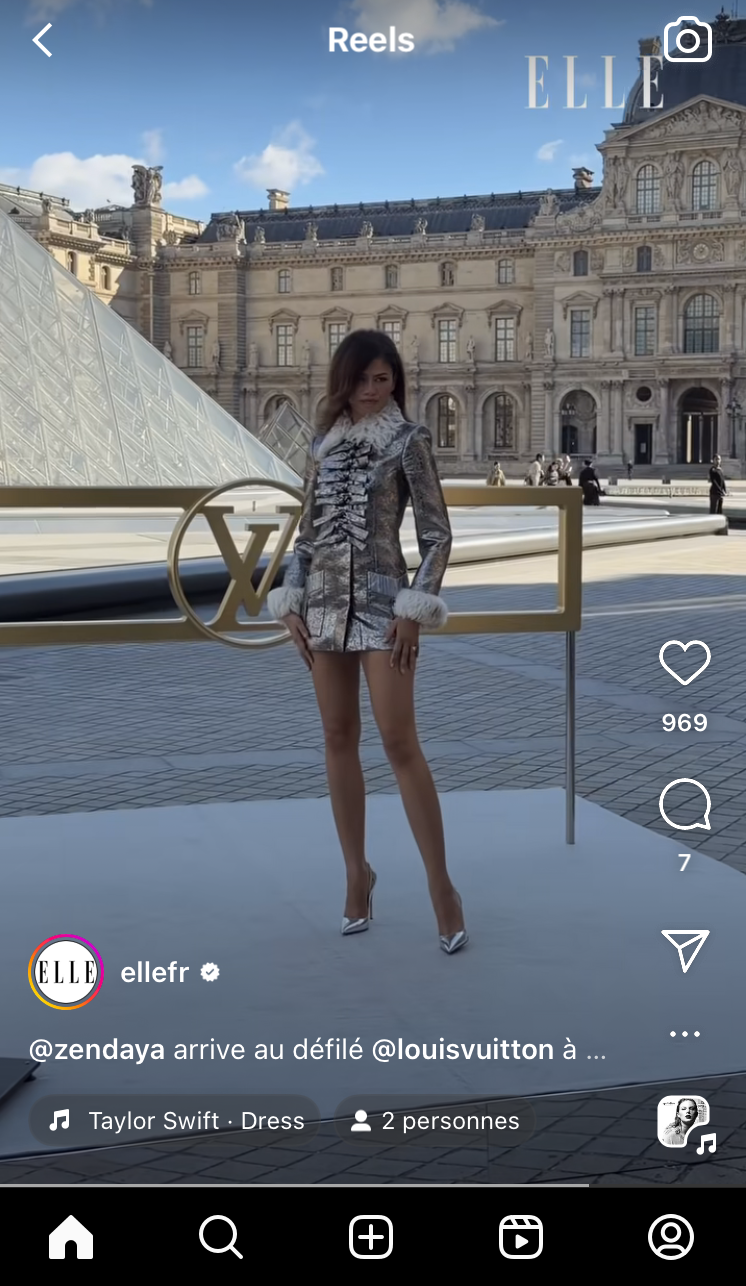746x1286 pixels.
Task: Open the @louisvuitton mention in the caption
Action: [462, 1050]
